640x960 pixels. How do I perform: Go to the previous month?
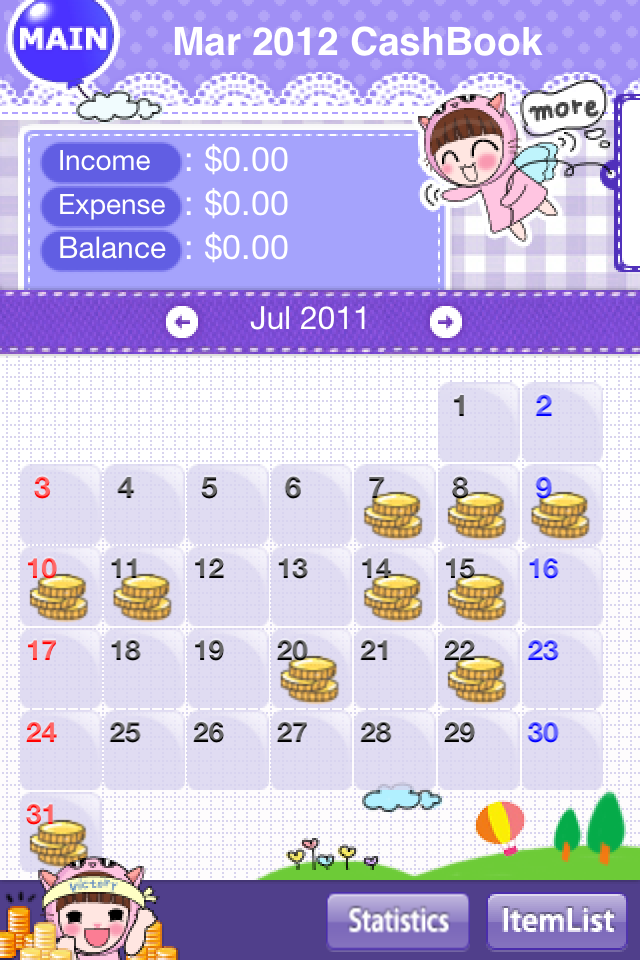181,322
